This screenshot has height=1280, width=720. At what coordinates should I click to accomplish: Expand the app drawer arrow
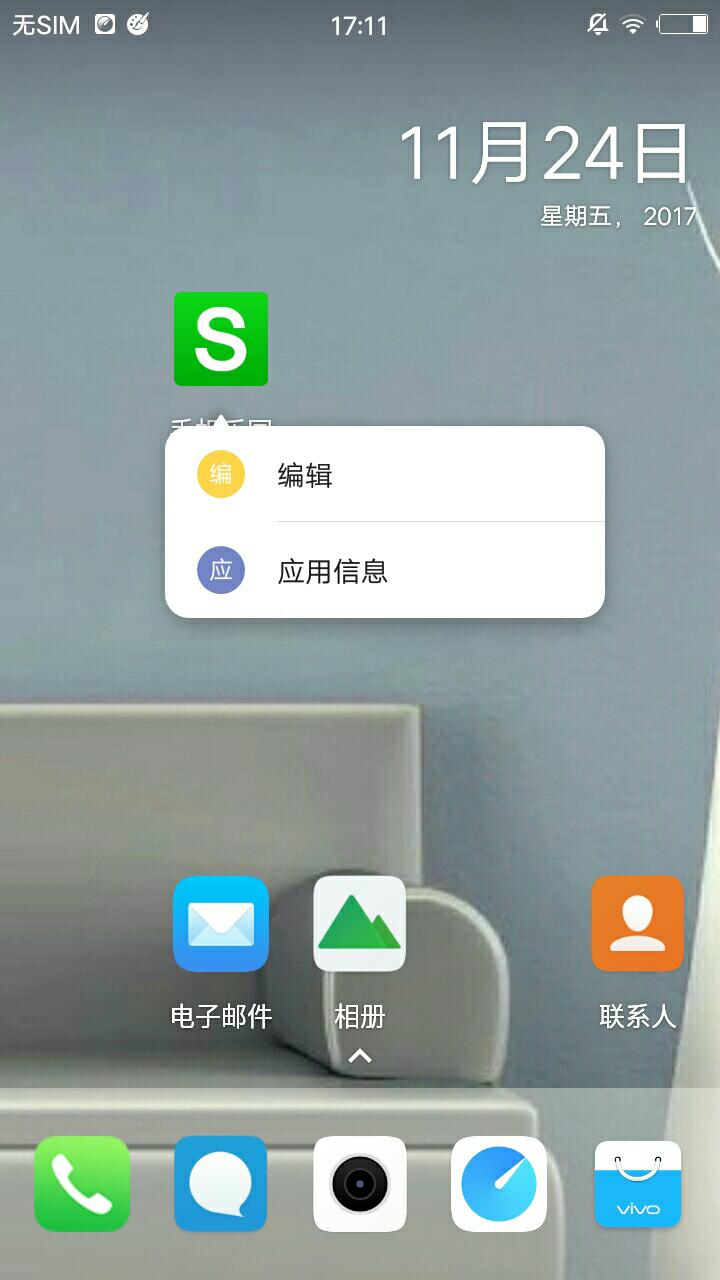coord(360,1056)
